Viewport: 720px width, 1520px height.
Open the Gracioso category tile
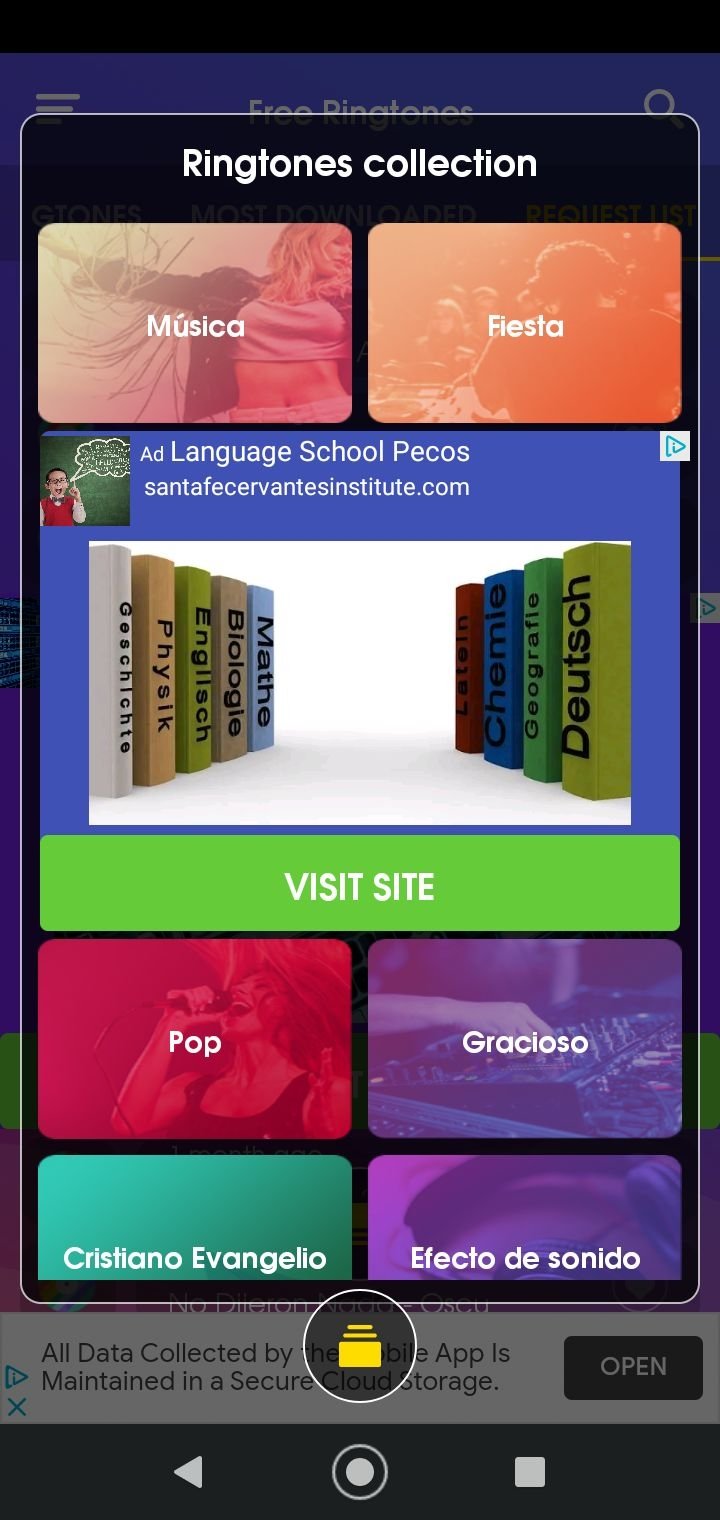coord(525,1039)
